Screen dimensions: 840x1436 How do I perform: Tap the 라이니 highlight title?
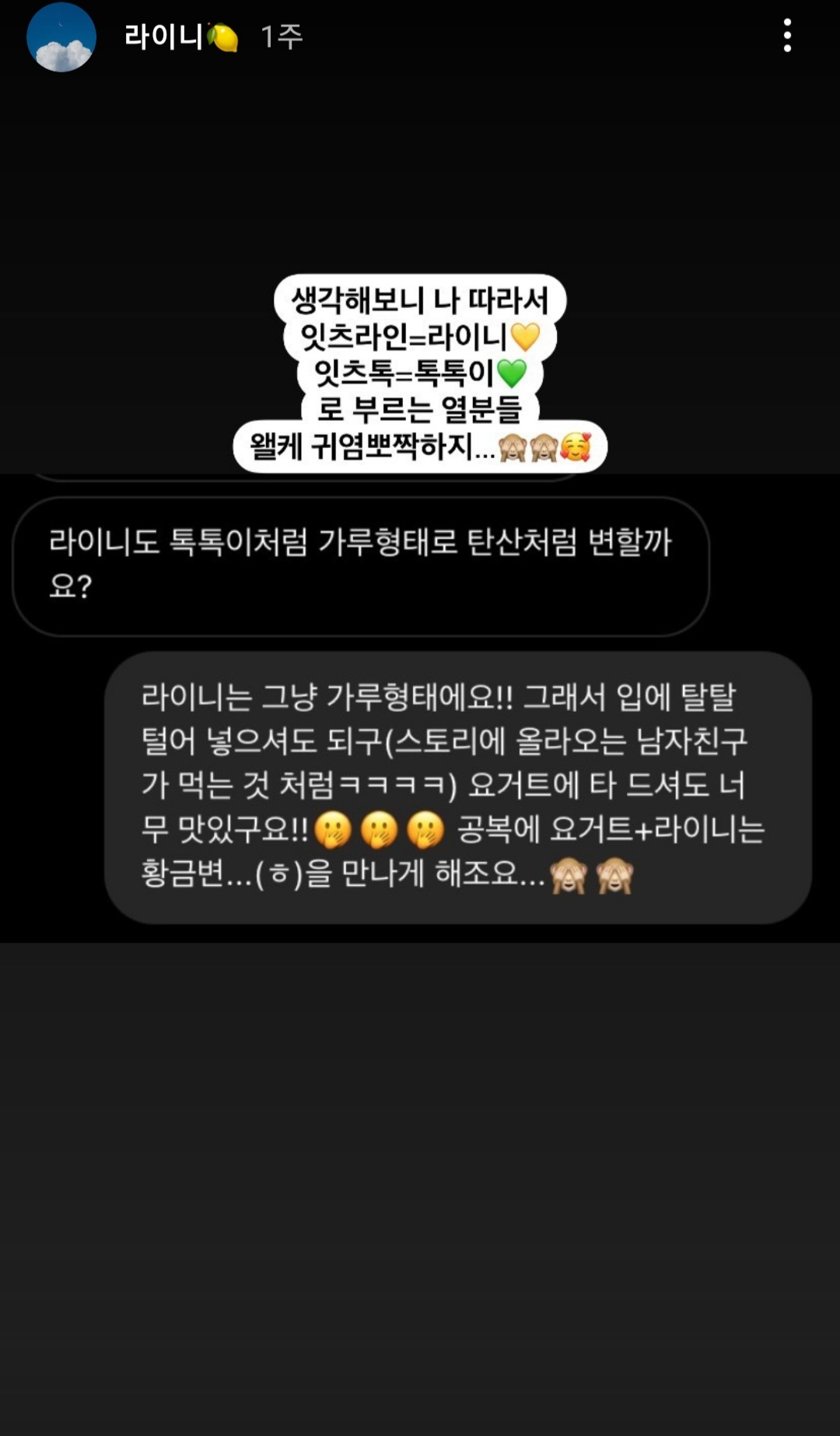[x=180, y=37]
